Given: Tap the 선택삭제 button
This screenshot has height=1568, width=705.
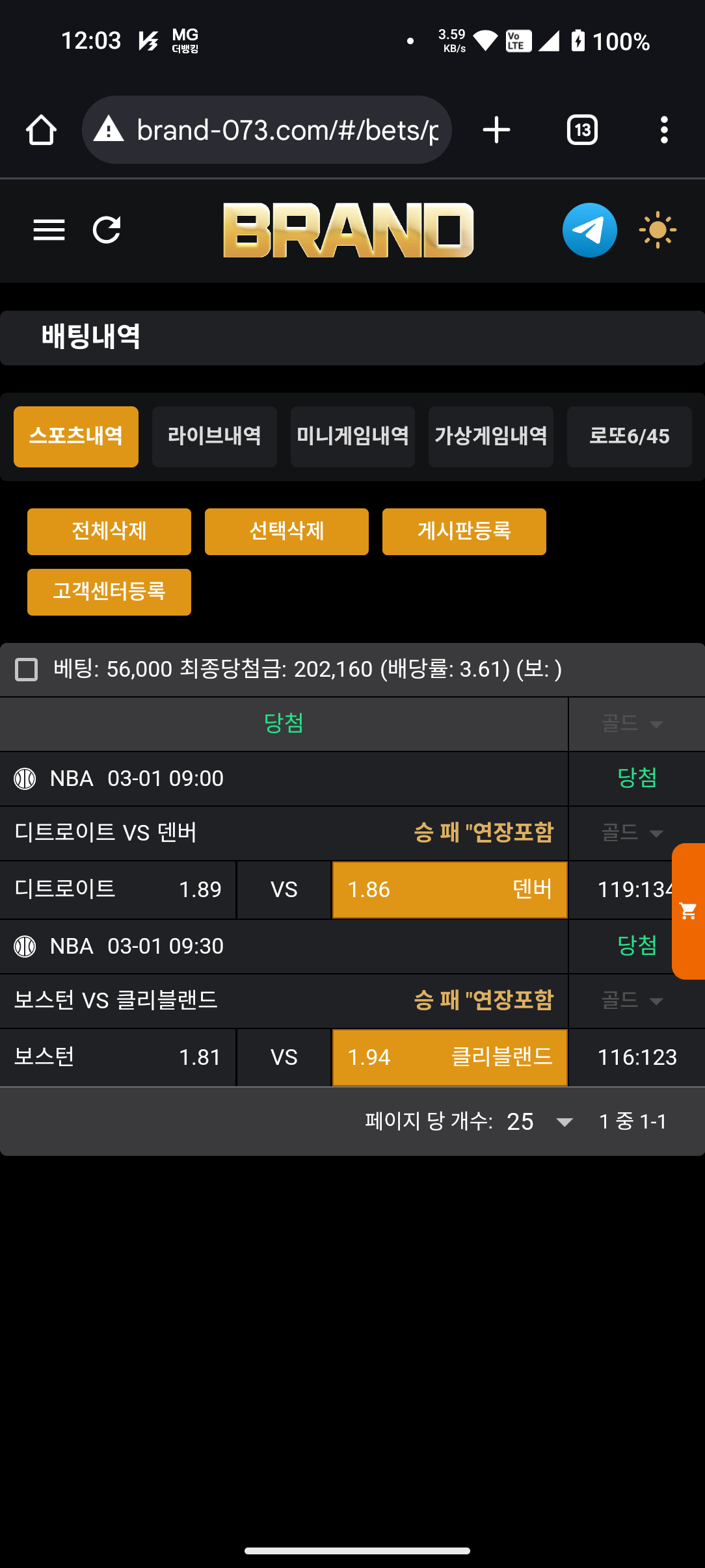Looking at the screenshot, I should [286, 531].
